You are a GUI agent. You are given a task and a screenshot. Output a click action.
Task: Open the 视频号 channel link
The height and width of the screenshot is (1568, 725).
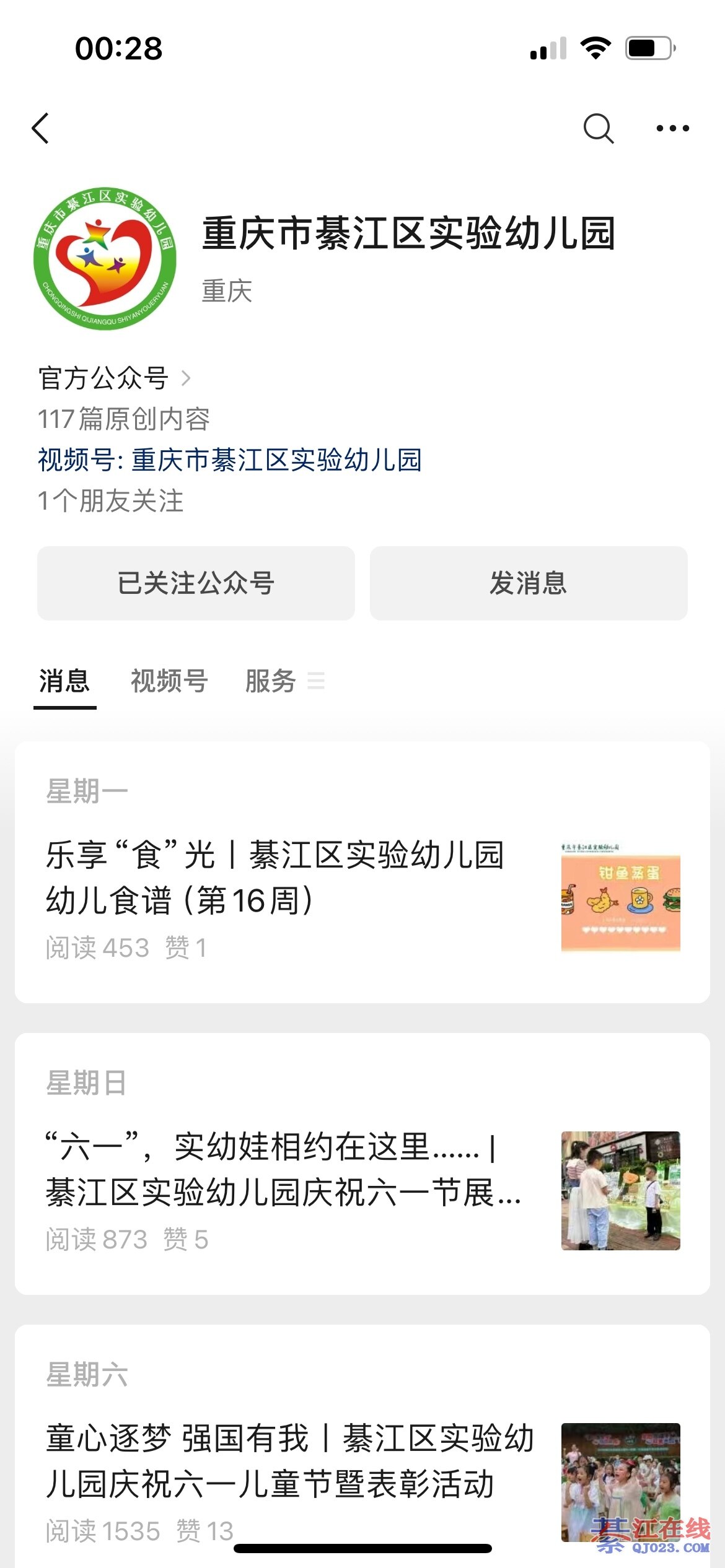click(230, 460)
